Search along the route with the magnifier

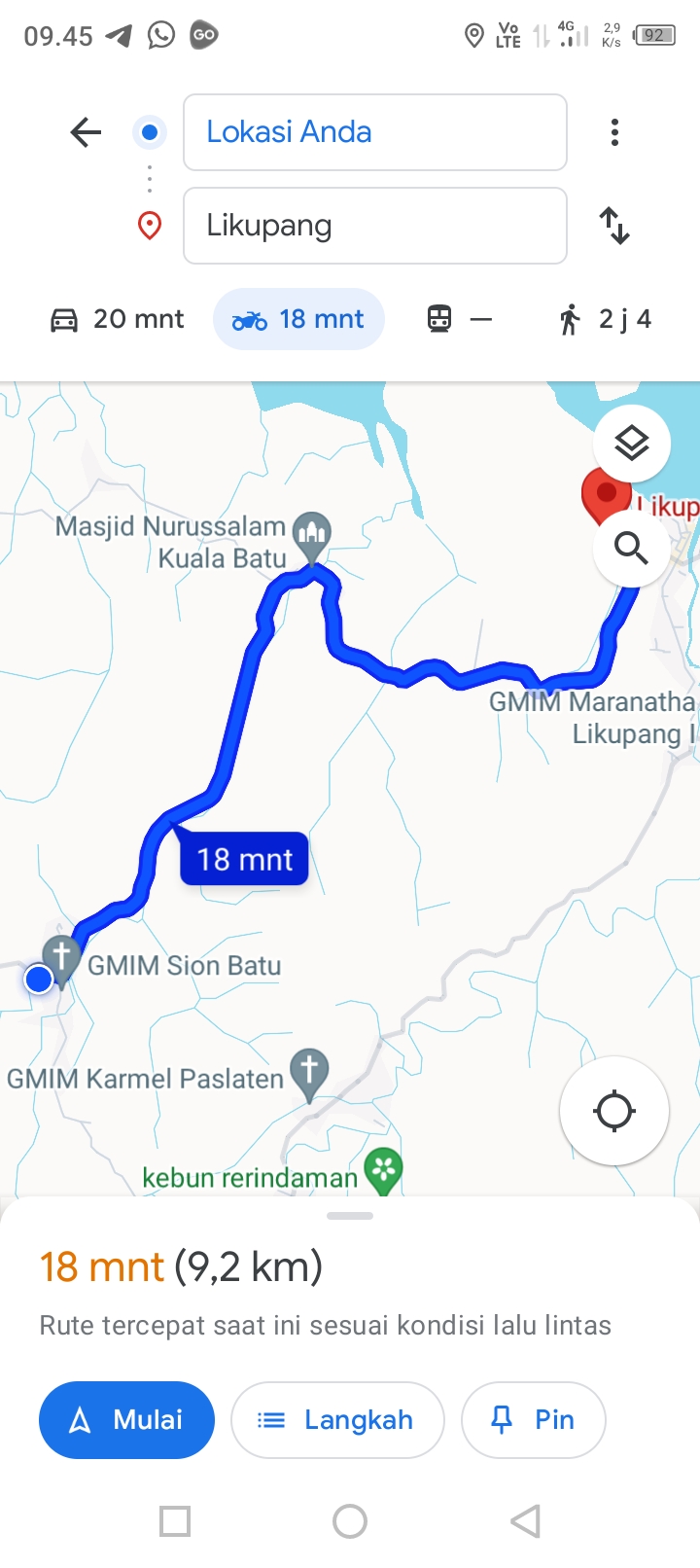632,549
